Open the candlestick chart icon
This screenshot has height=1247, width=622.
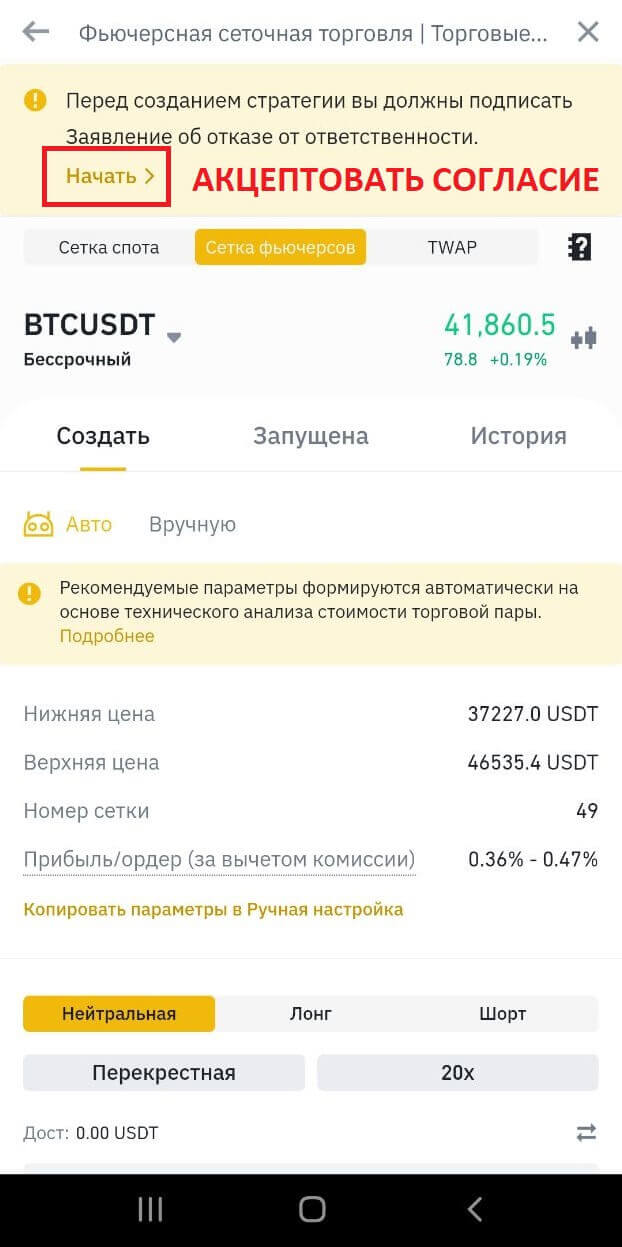[584, 338]
